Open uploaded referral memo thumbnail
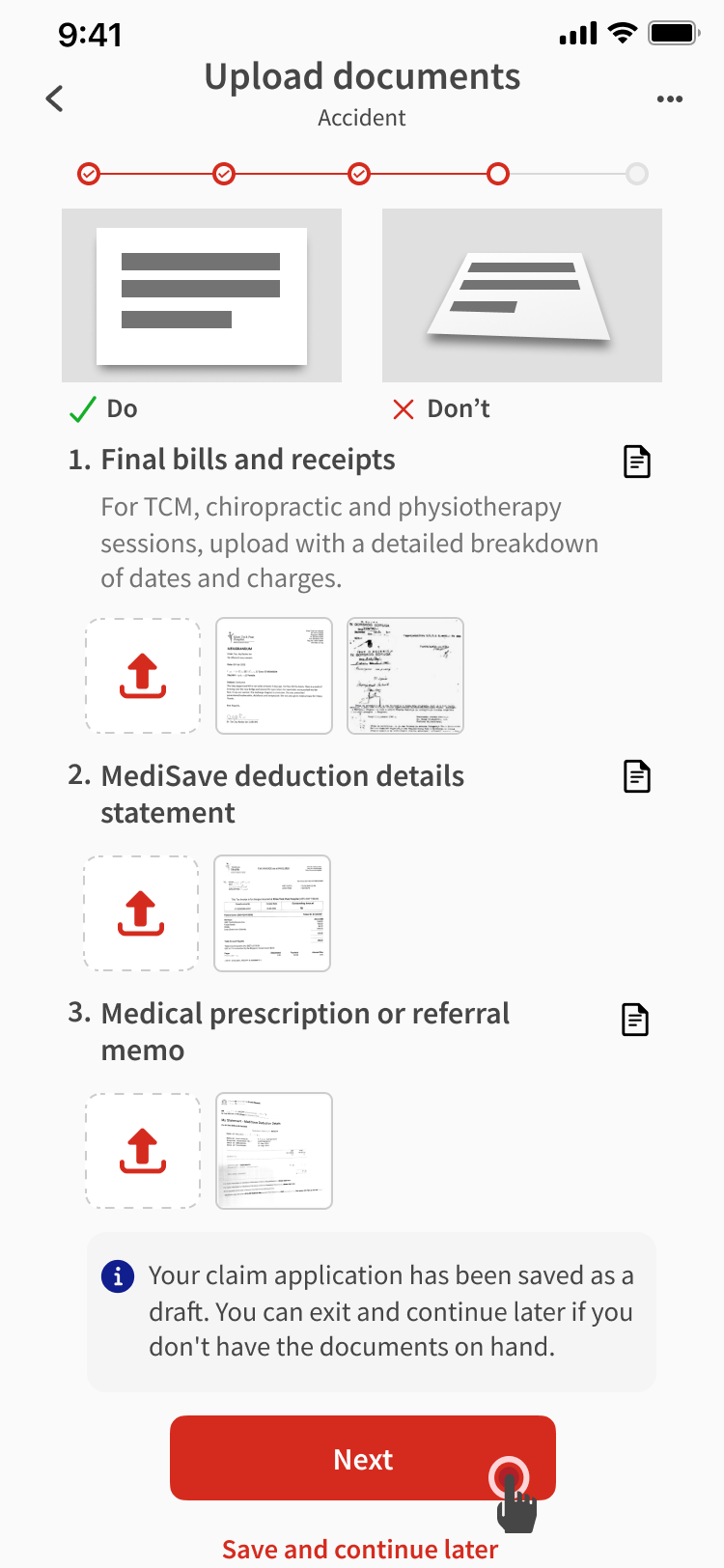The image size is (724, 1568). click(x=274, y=1151)
